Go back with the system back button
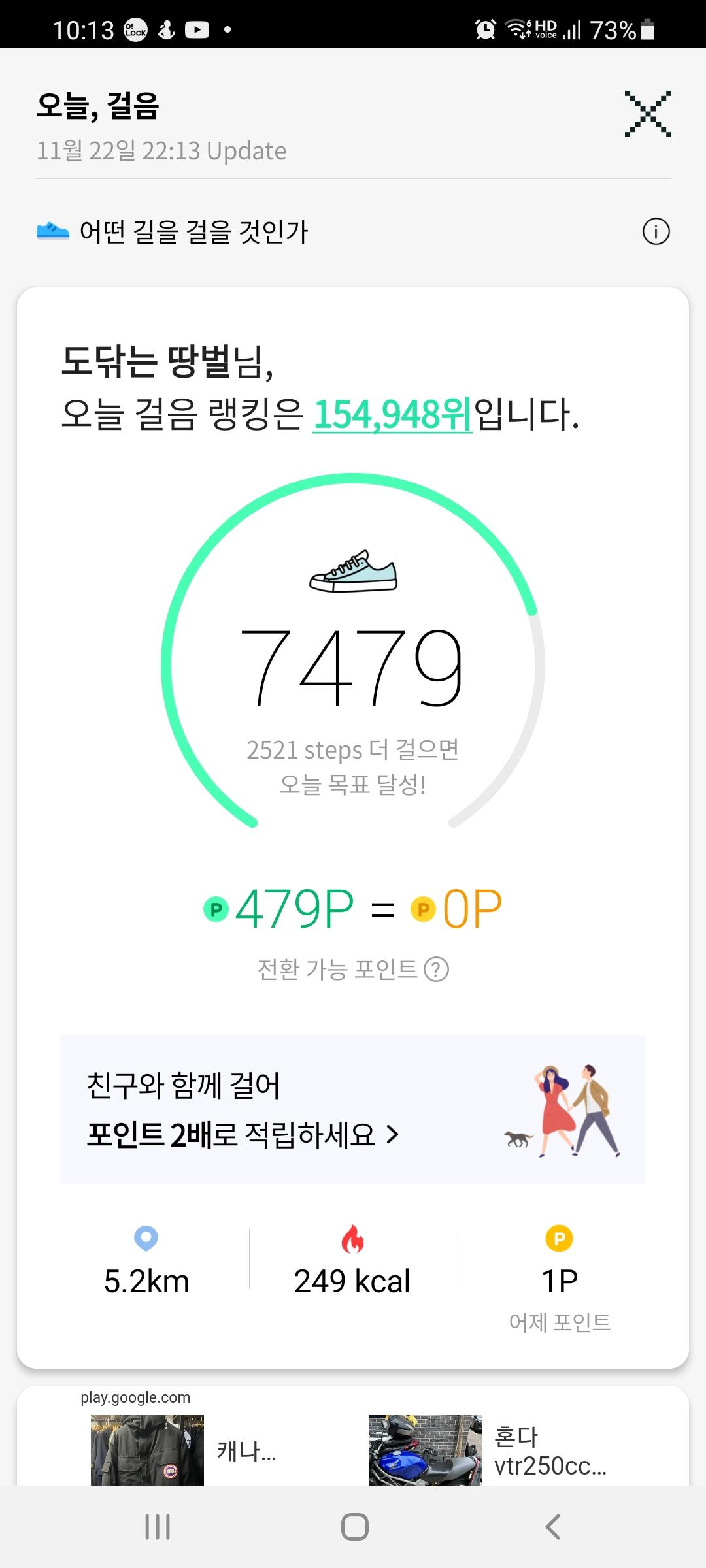 553,1527
